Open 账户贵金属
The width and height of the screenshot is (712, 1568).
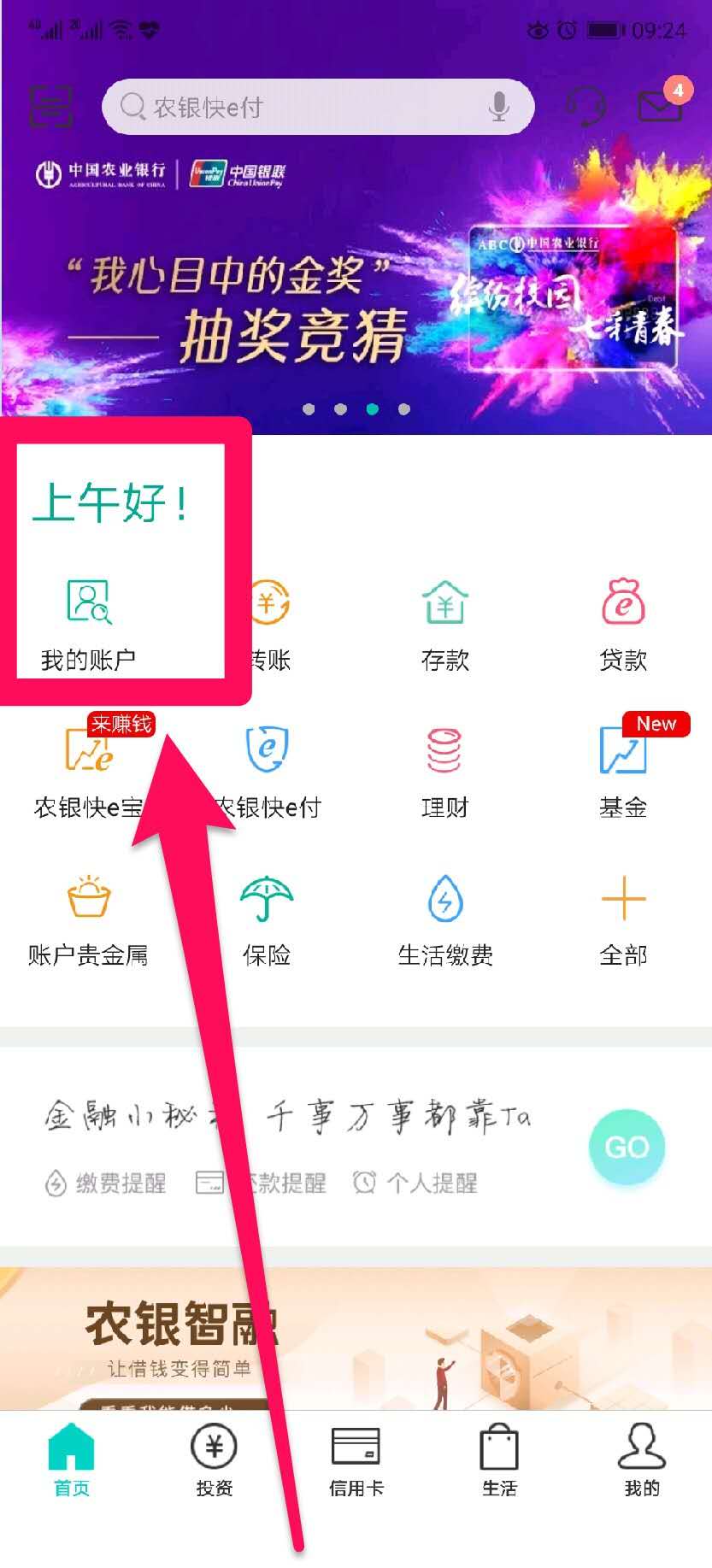click(89, 919)
